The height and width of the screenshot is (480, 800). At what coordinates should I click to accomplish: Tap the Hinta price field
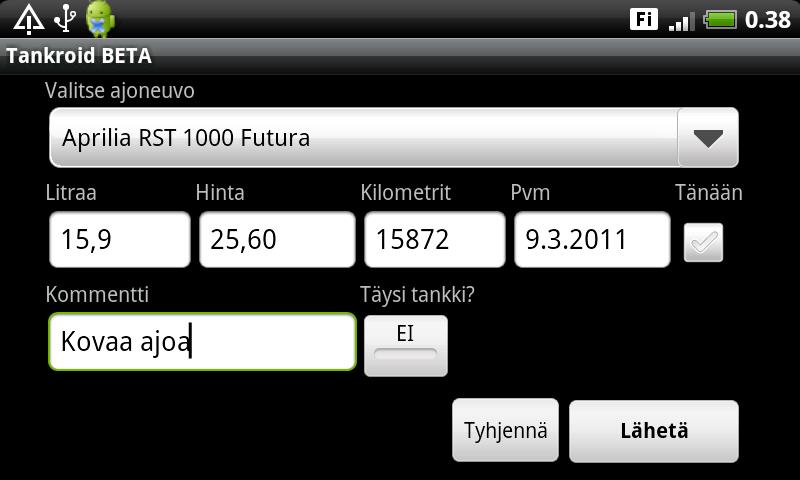[x=277, y=240]
